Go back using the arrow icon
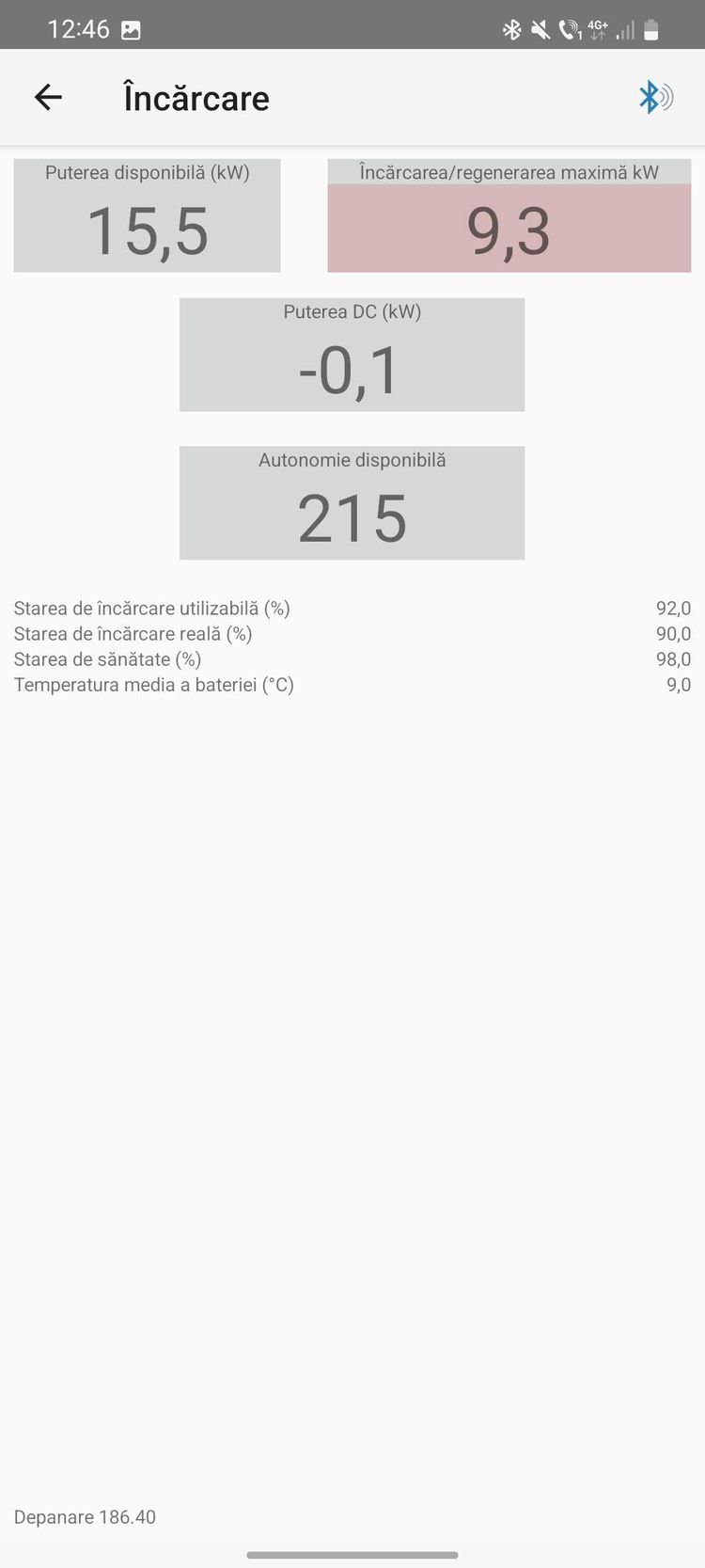The width and height of the screenshot is (705, 1568). click(x=48, y=97)
